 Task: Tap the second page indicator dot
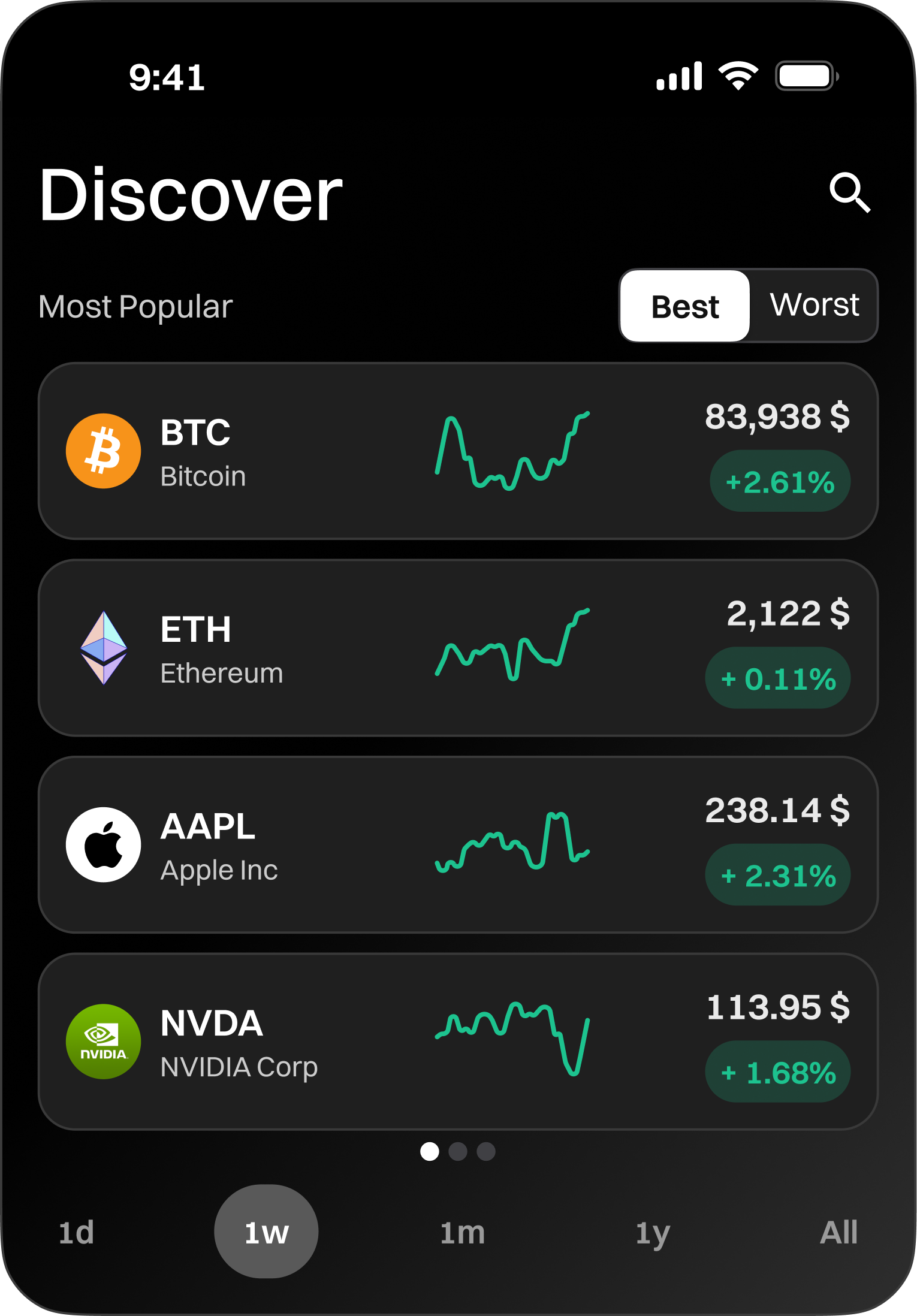[458, 1151]
